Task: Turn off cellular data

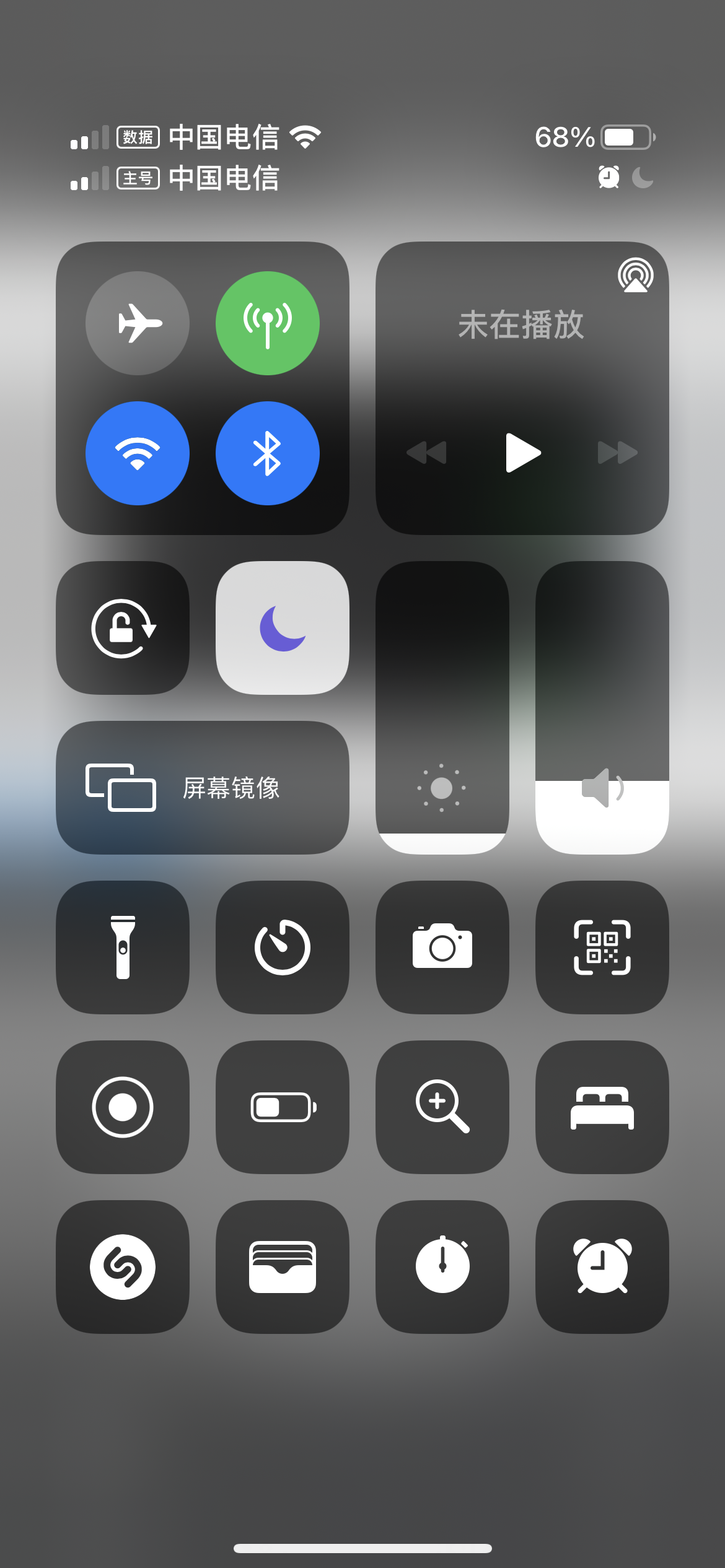Action: (268, 323)
